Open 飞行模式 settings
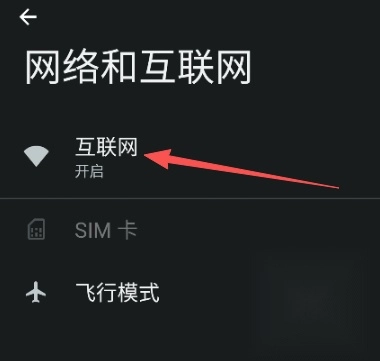Image resolution: width=380 pixels, height=361 pixels. 190,293
